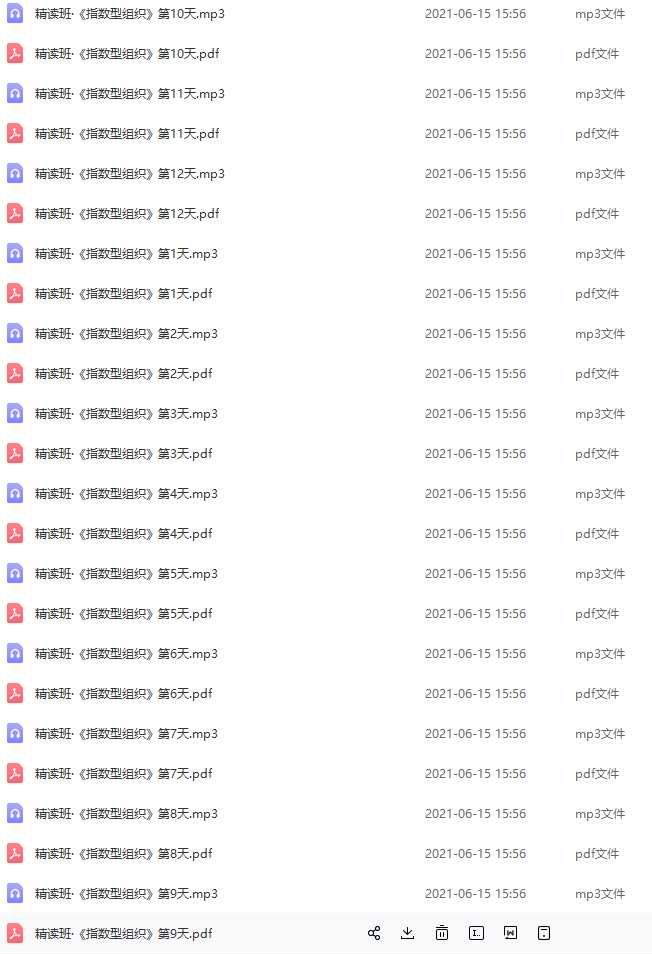Open 第3天.pdf document

click(123, 454)
